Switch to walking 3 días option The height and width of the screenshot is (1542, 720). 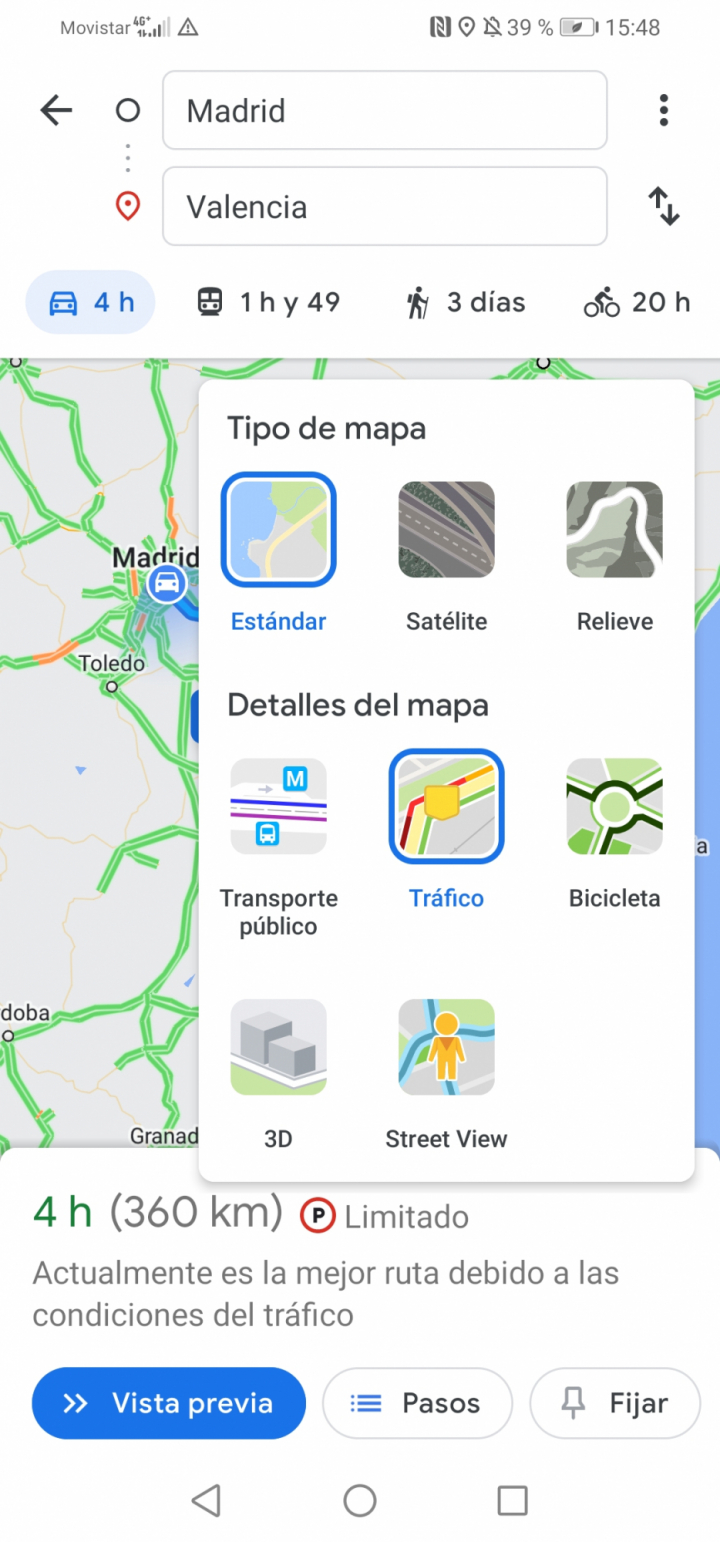tap(465, 302)
